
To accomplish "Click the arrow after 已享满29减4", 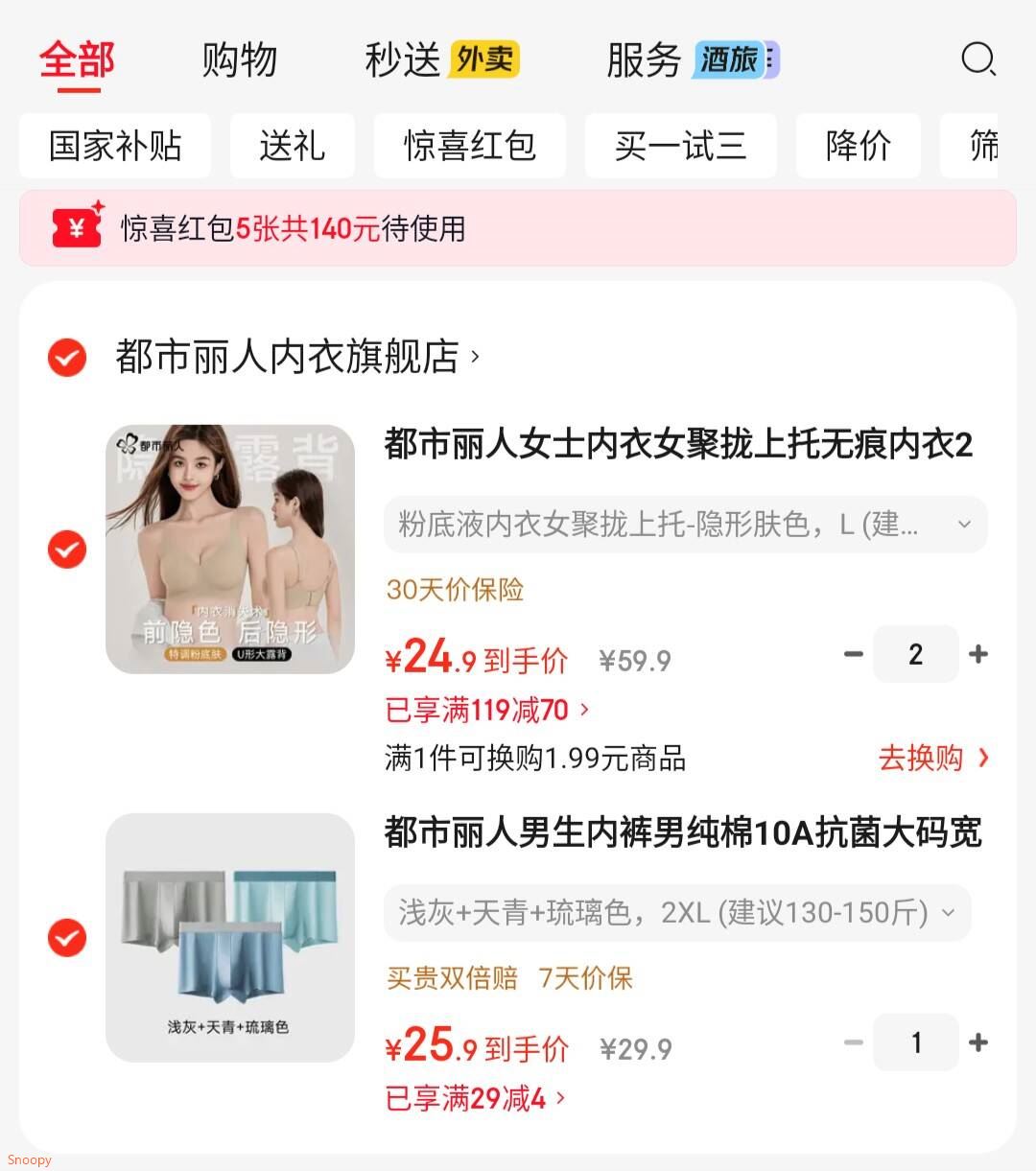I will point(559,1098).
